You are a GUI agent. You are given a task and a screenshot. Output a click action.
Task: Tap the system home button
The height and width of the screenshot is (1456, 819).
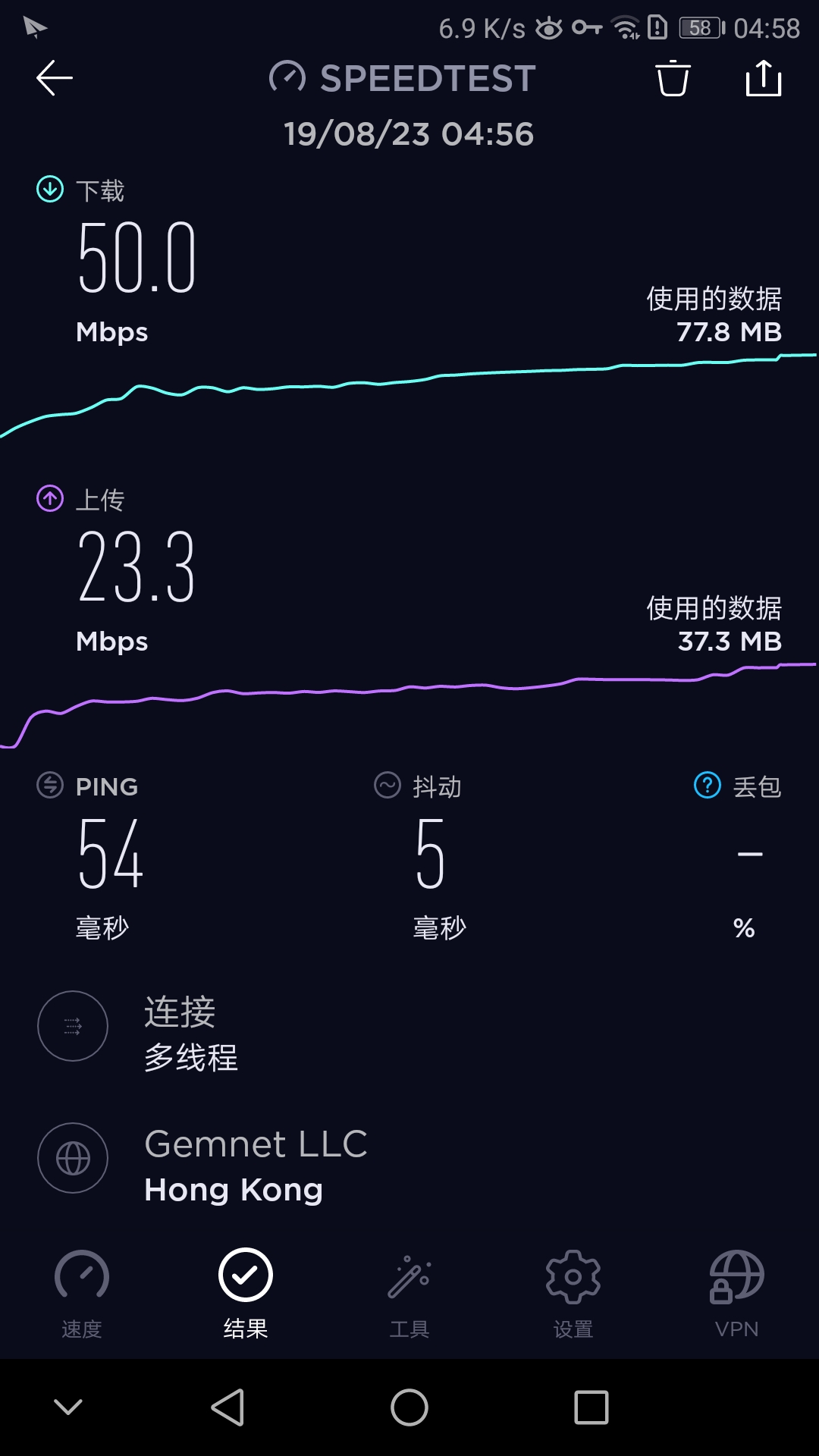[x=409, y=1407]
